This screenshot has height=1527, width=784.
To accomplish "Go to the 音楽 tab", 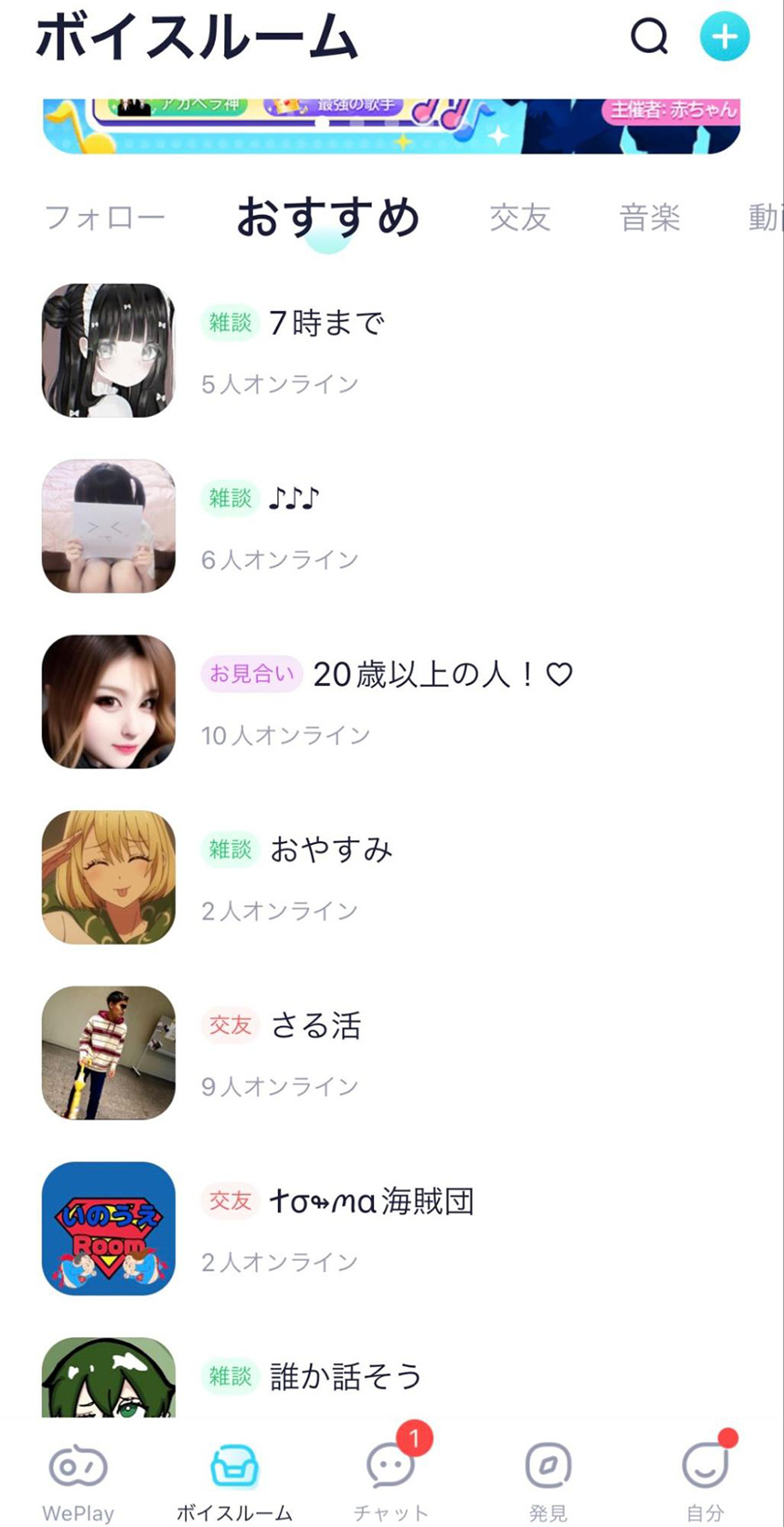I will 650,218.
